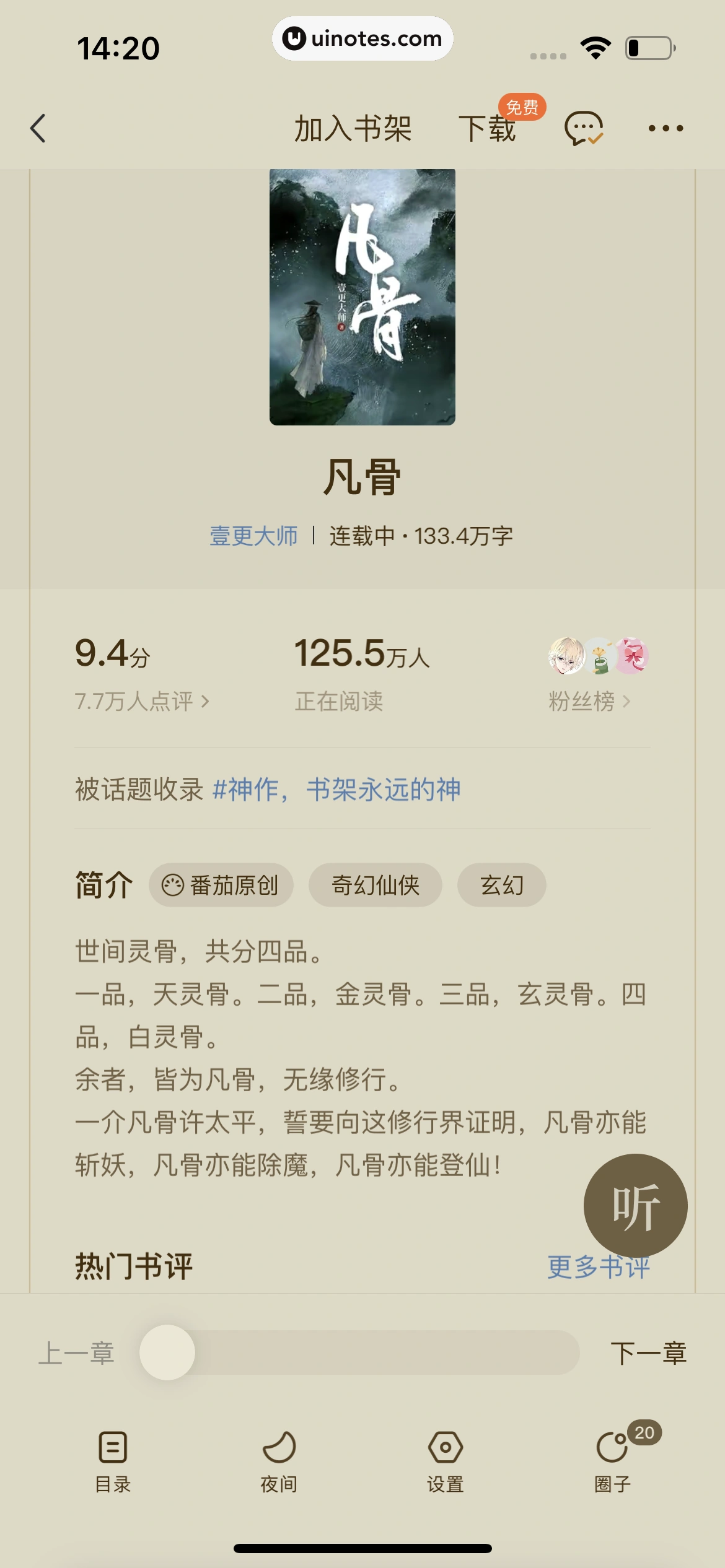
Task: Tap the chapter progress slider
Action: (x=359, y=1353)
